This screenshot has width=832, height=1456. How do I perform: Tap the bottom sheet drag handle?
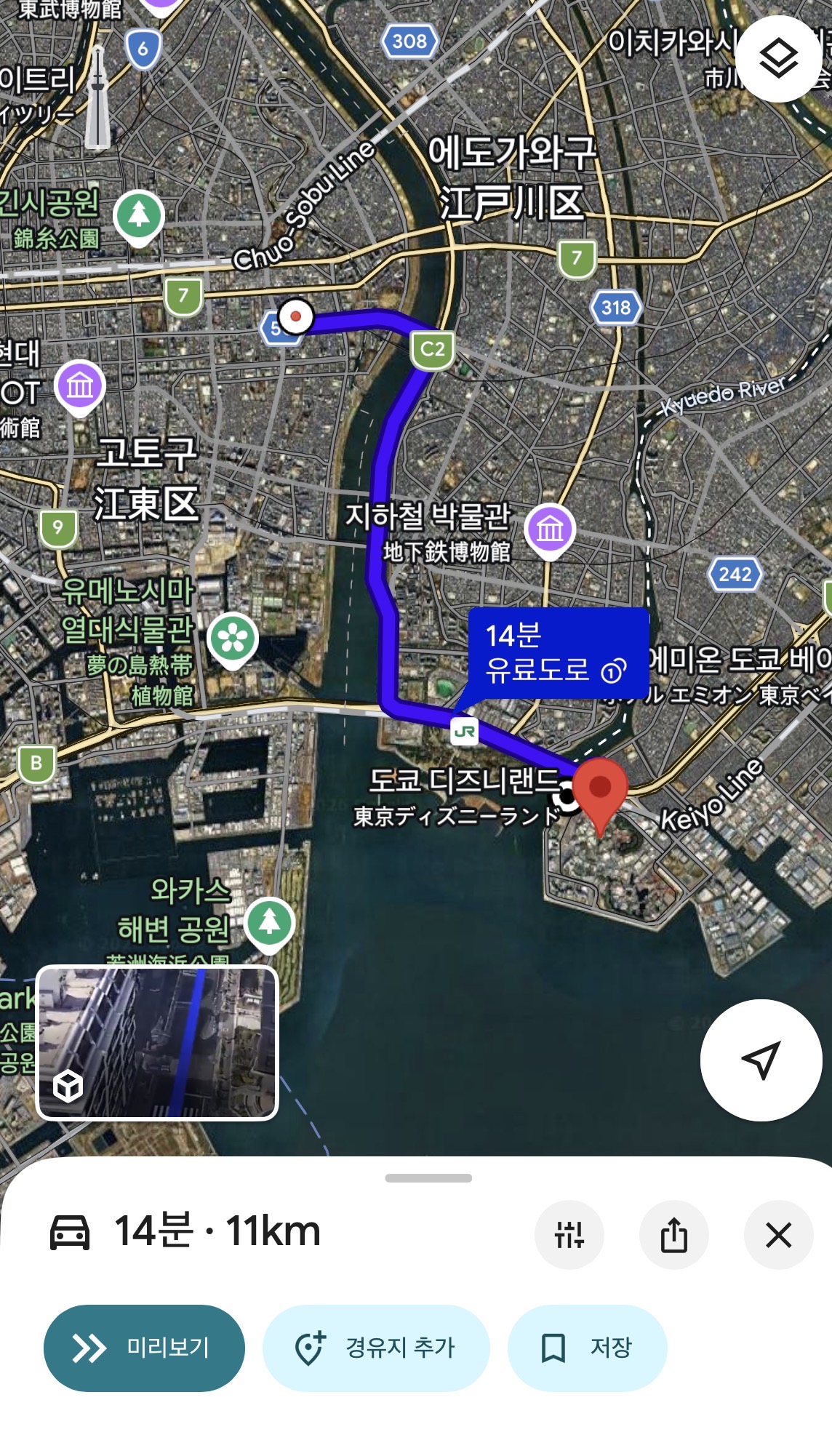pyautogui.click(x=428, y=1178)
